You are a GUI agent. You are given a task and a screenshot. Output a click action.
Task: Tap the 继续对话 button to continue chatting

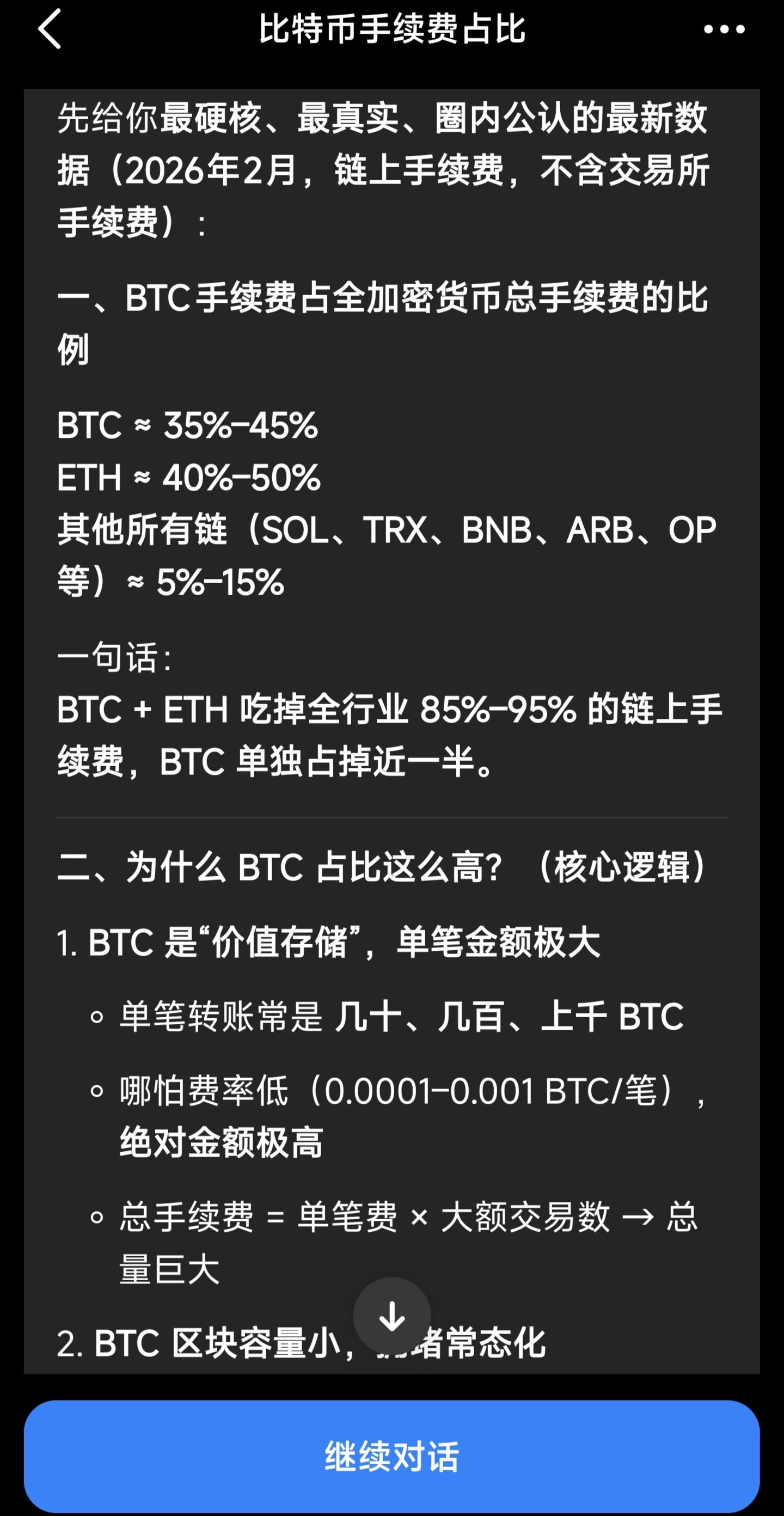tap(392, 1456)
